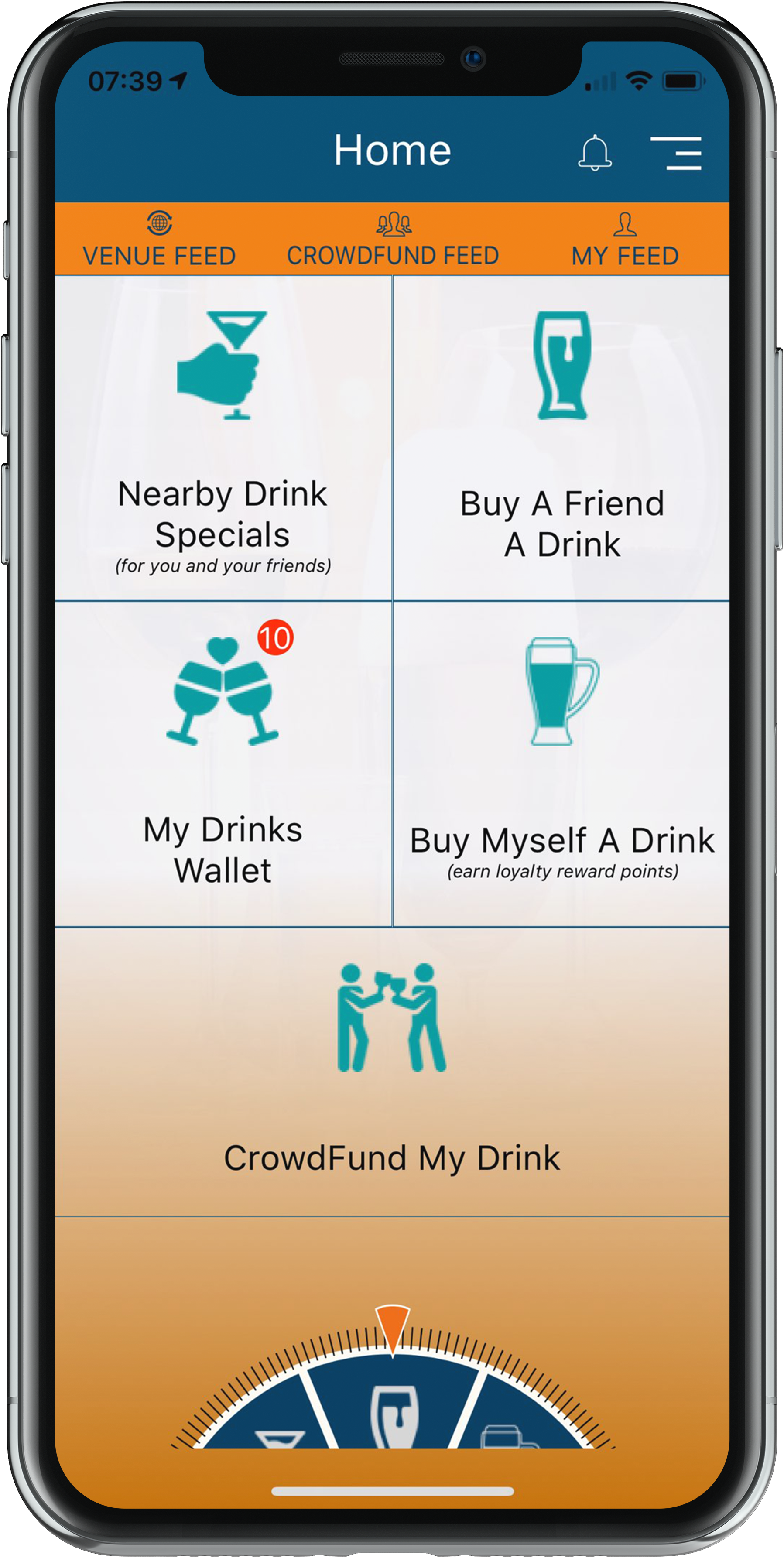
Task: Open CrowdFund My Drink
Action: coord(392,1071)
